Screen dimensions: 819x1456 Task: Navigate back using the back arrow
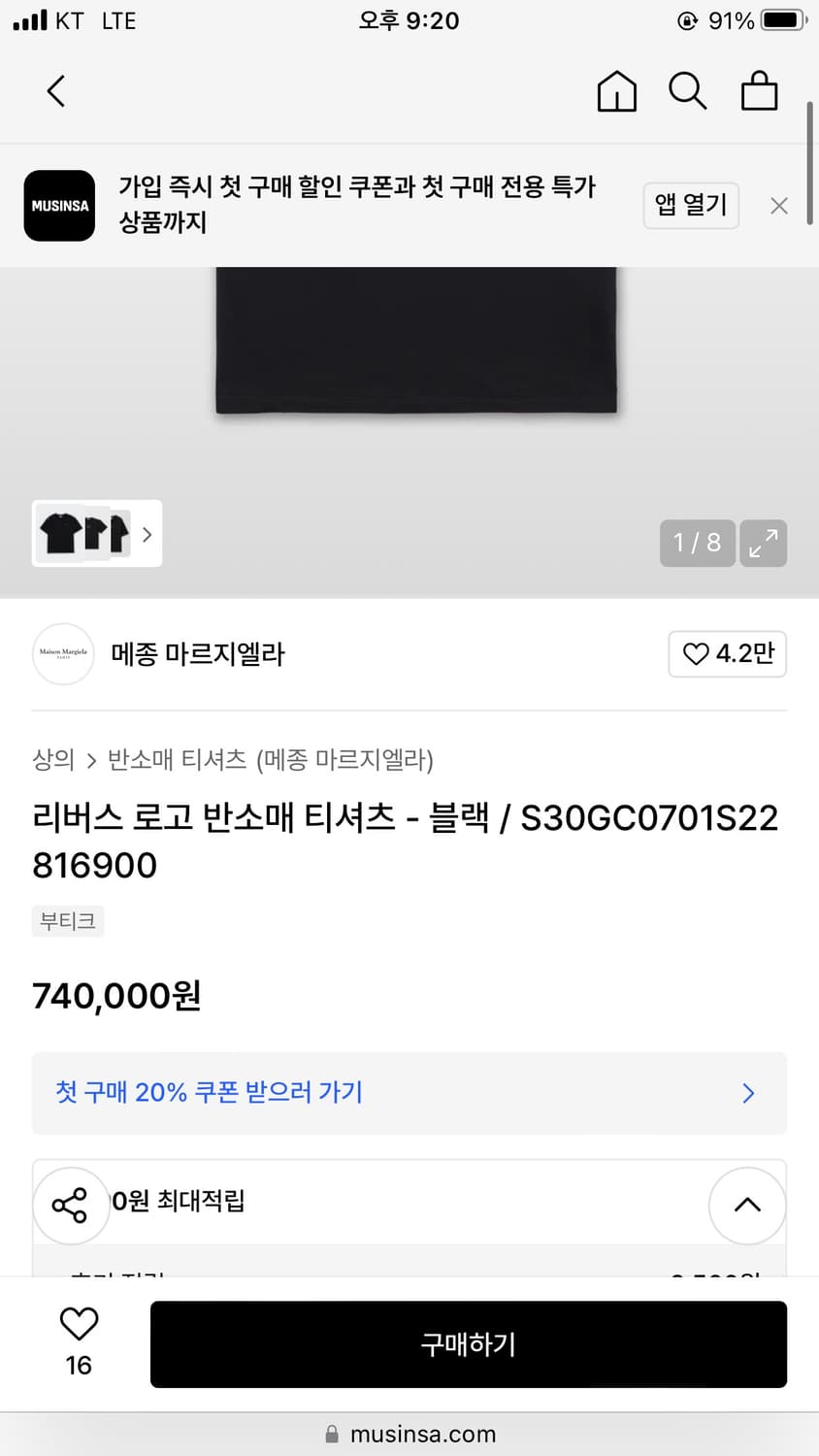tap(55, 90)
